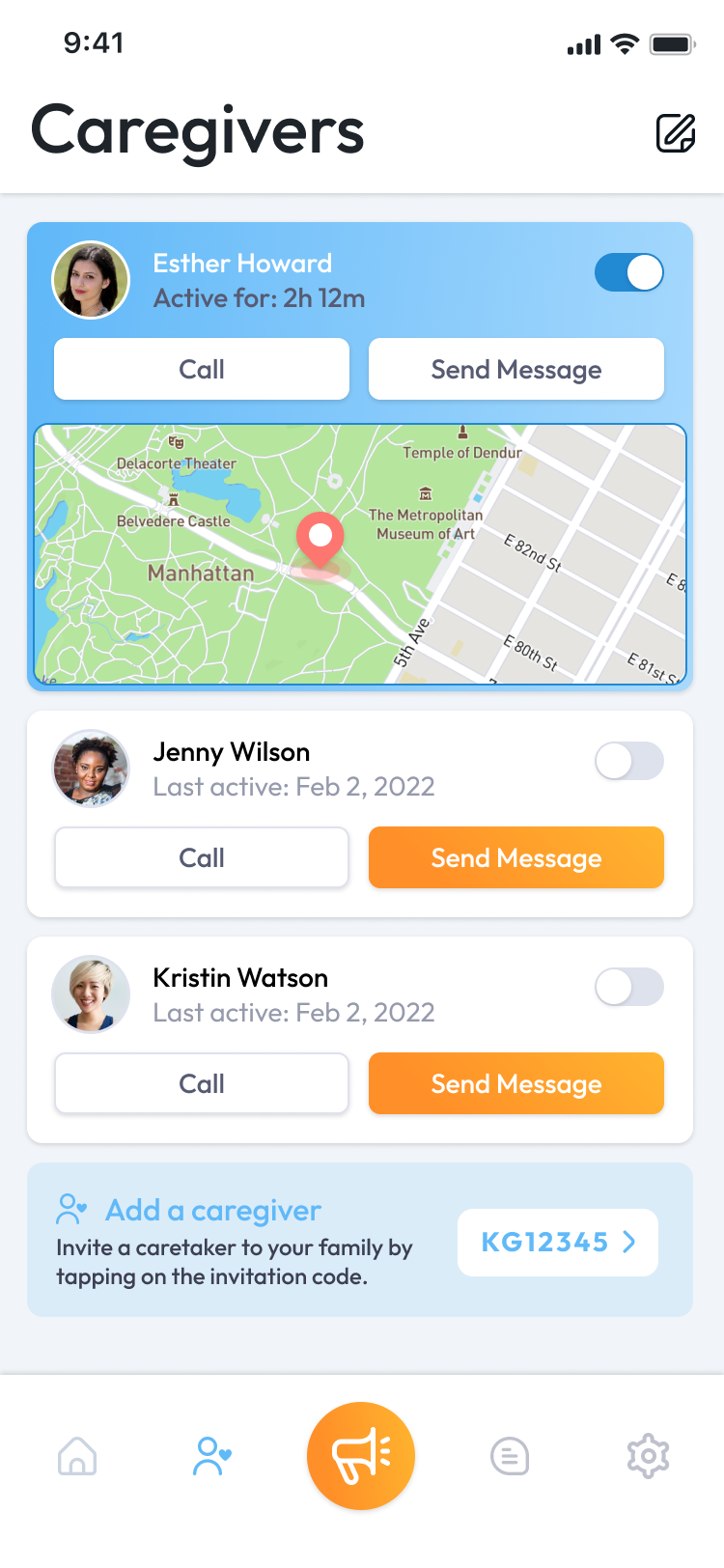Go to the Home tab
Image resolution: width=724 pixels, height=1568 pixels.
(77, 1456)
